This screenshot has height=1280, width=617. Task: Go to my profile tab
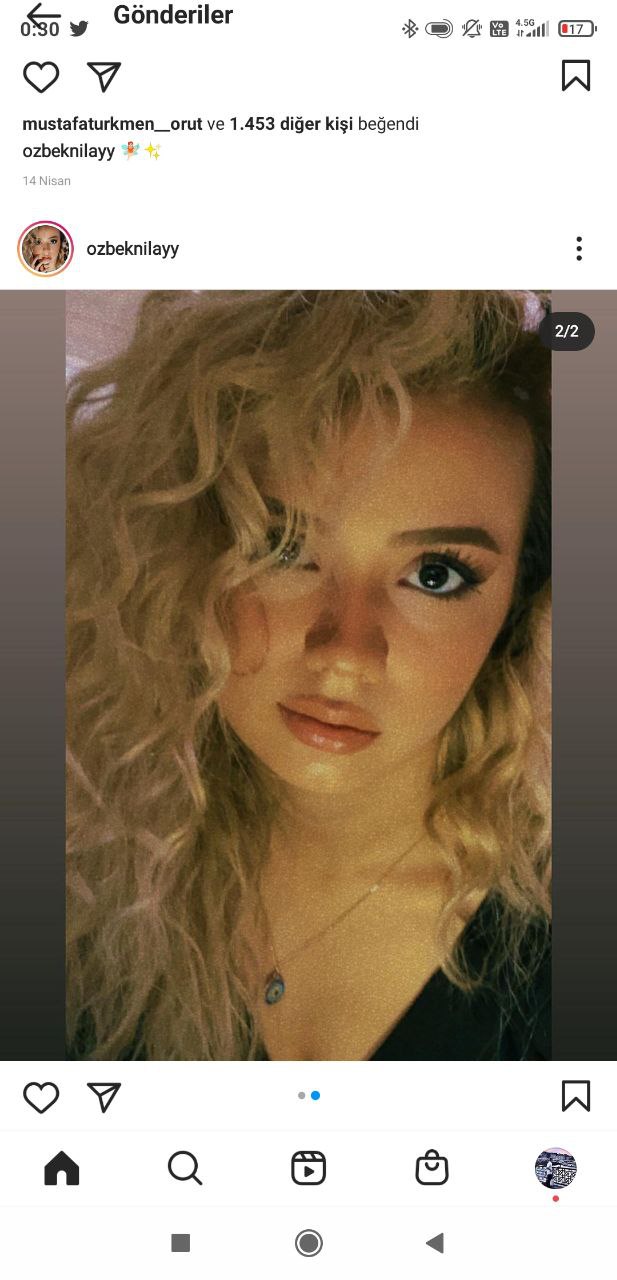(555, 1167)
